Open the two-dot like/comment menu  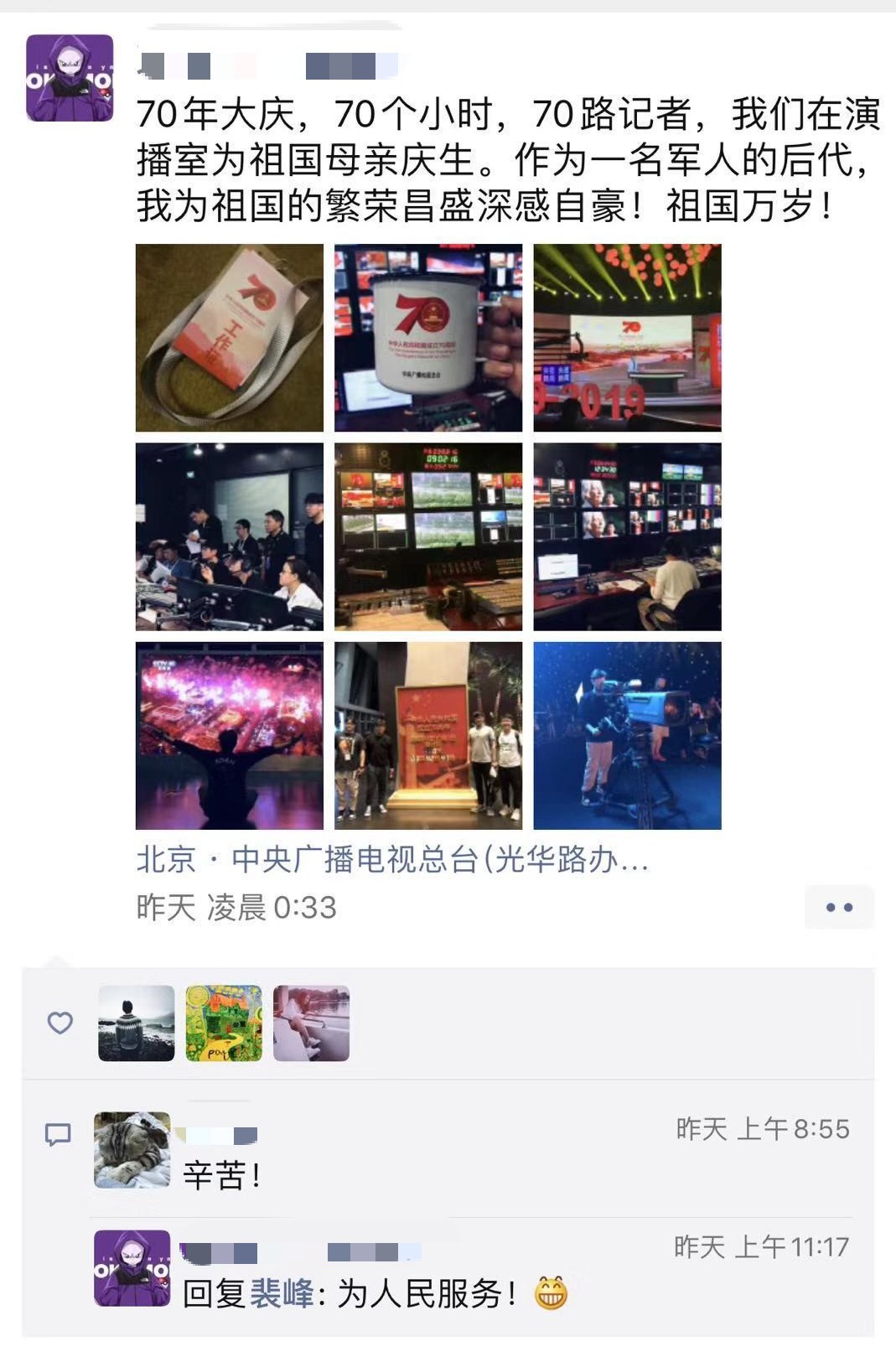coord(839,907)
